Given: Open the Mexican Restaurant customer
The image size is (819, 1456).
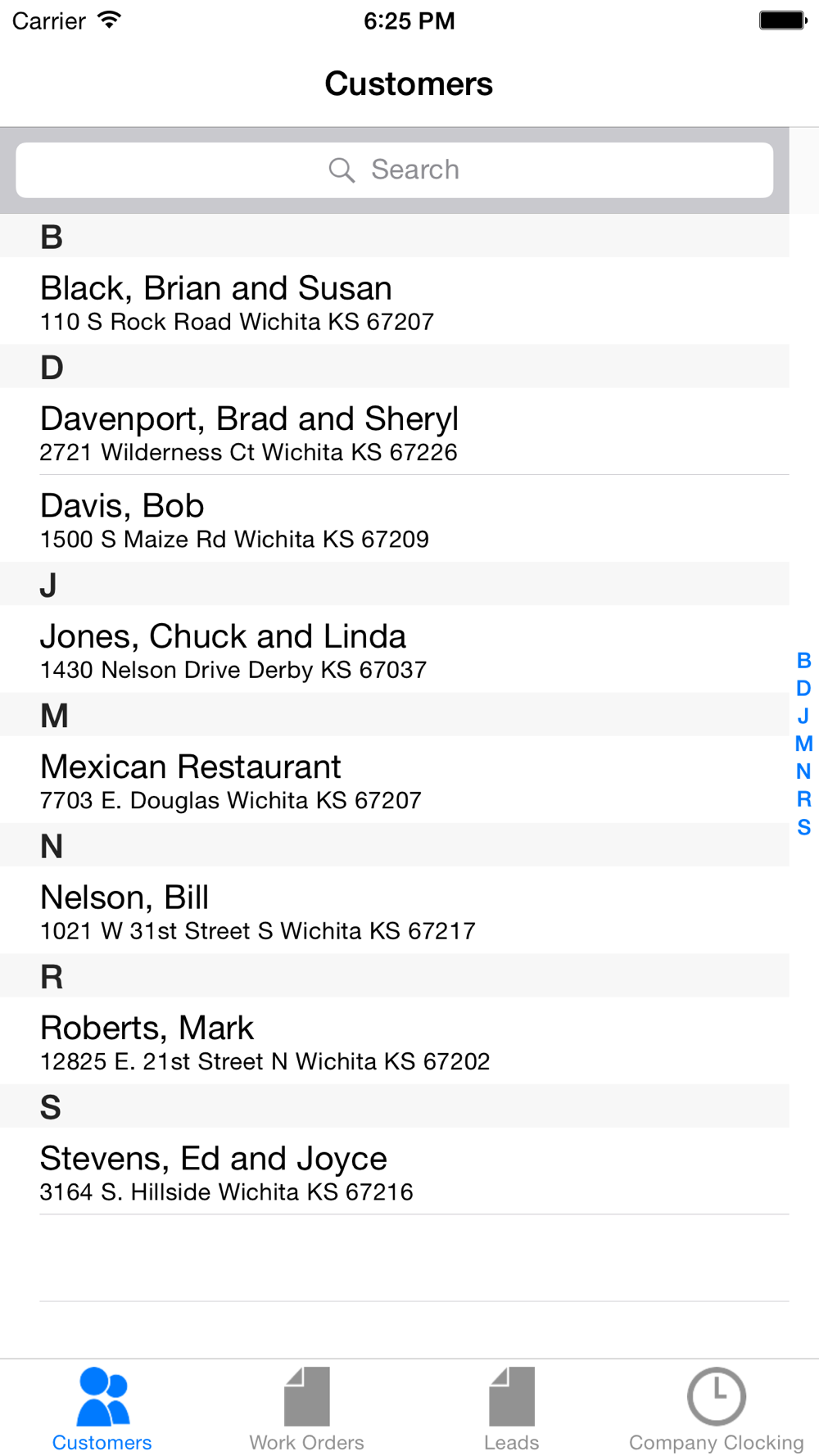Looking at the screenshot, I should point(394,780).
